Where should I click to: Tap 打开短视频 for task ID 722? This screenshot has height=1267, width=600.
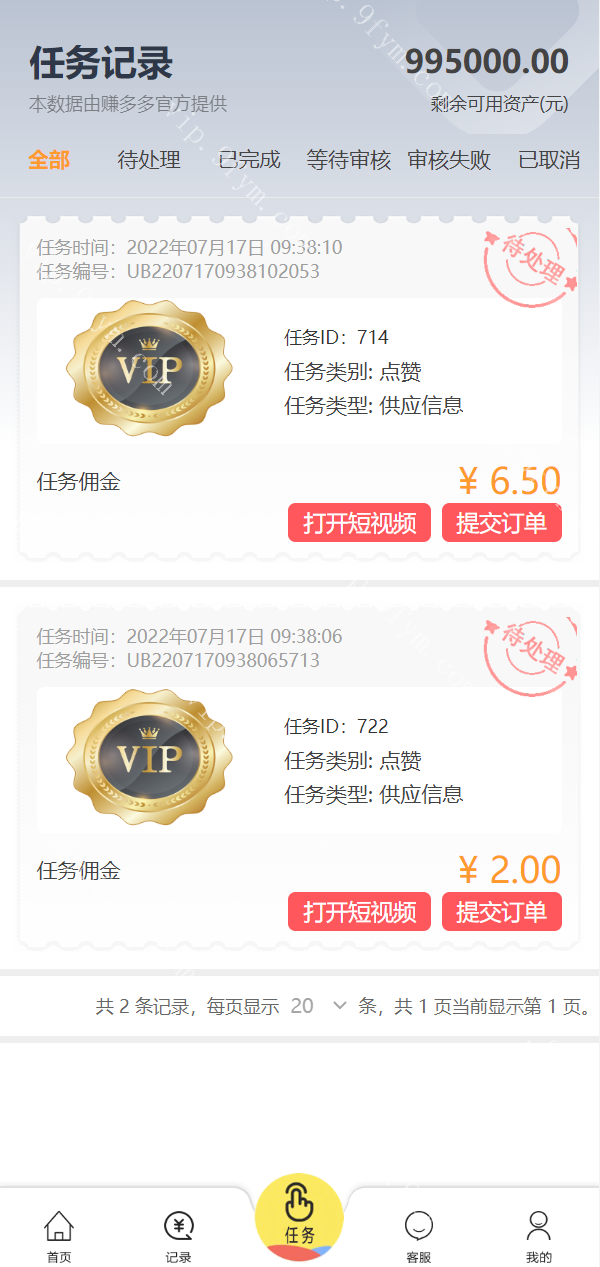click(359, 912)
